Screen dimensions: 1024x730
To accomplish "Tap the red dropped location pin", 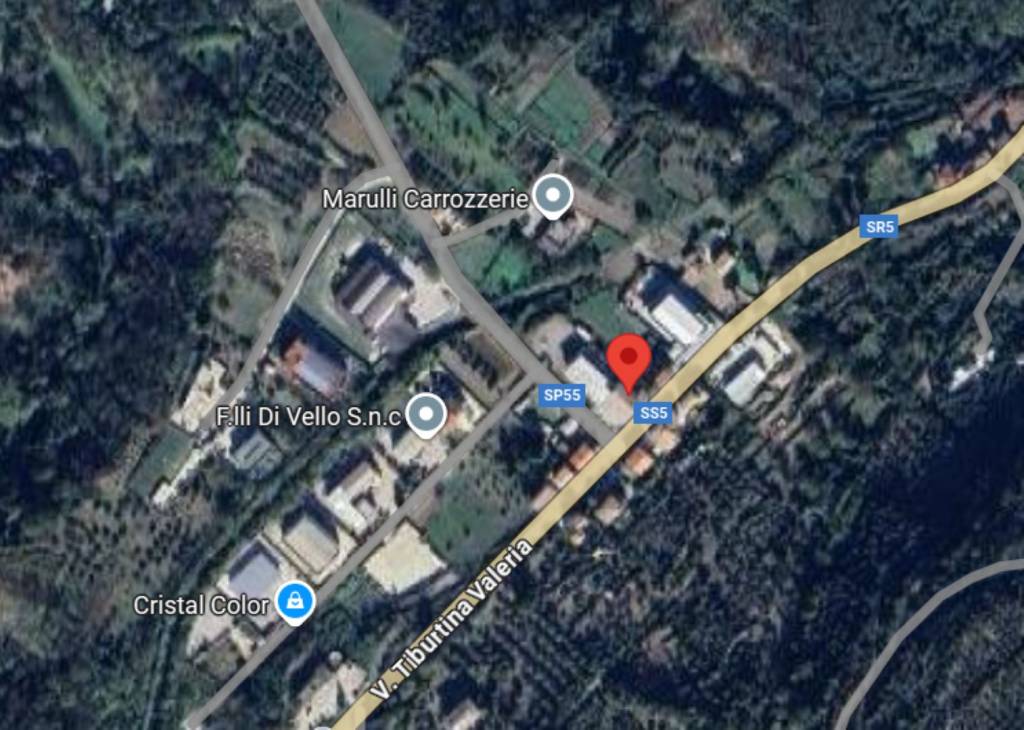I will (629, 360).
